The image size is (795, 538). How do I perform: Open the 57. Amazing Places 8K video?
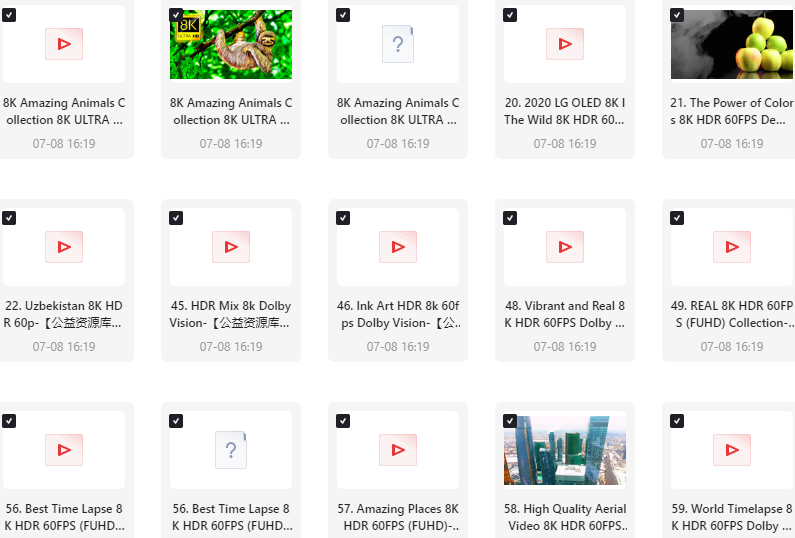[398, 450]
